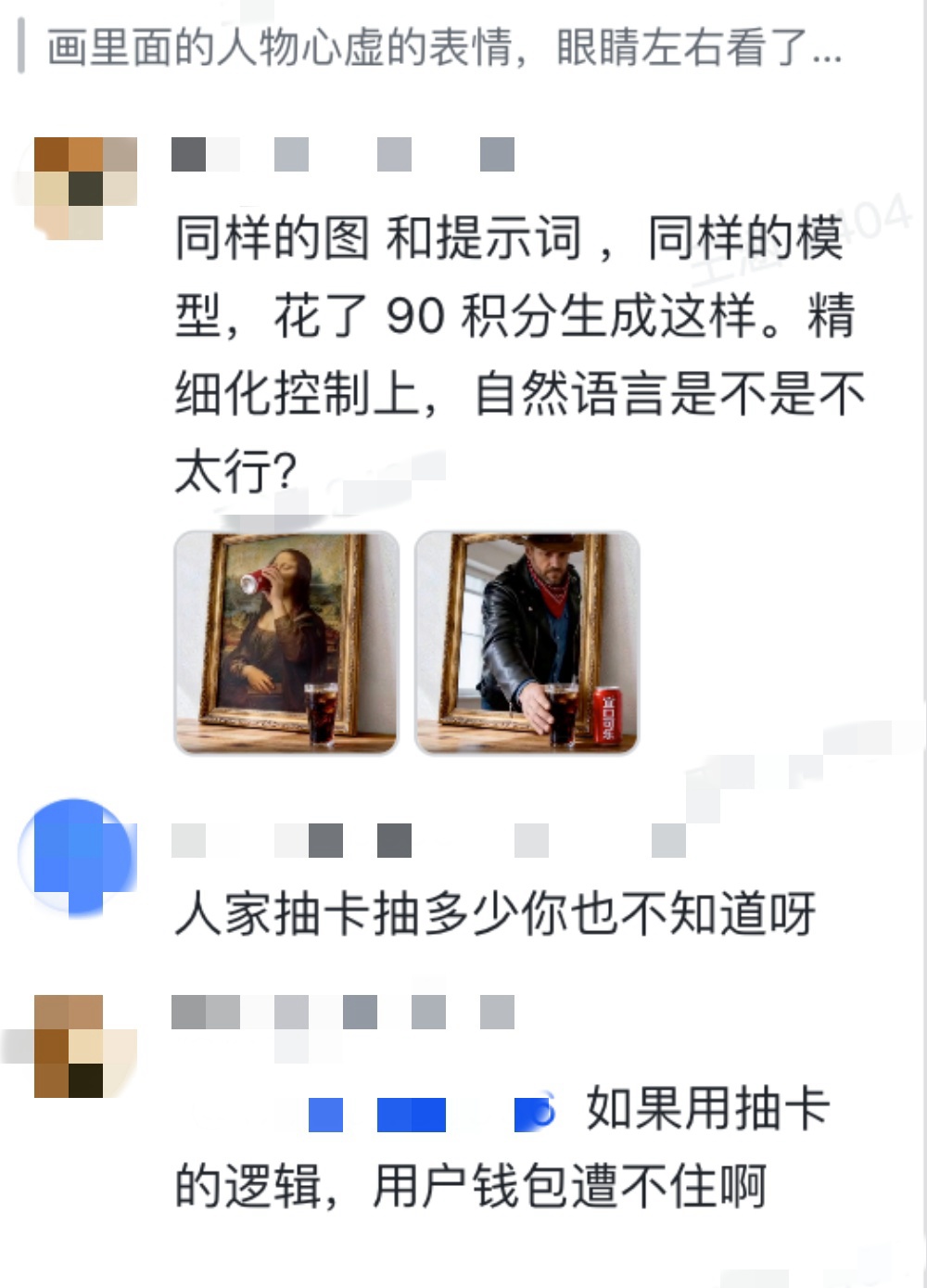
Task: Open the image of the man placing a drink
Action: (x=528, y=642)
